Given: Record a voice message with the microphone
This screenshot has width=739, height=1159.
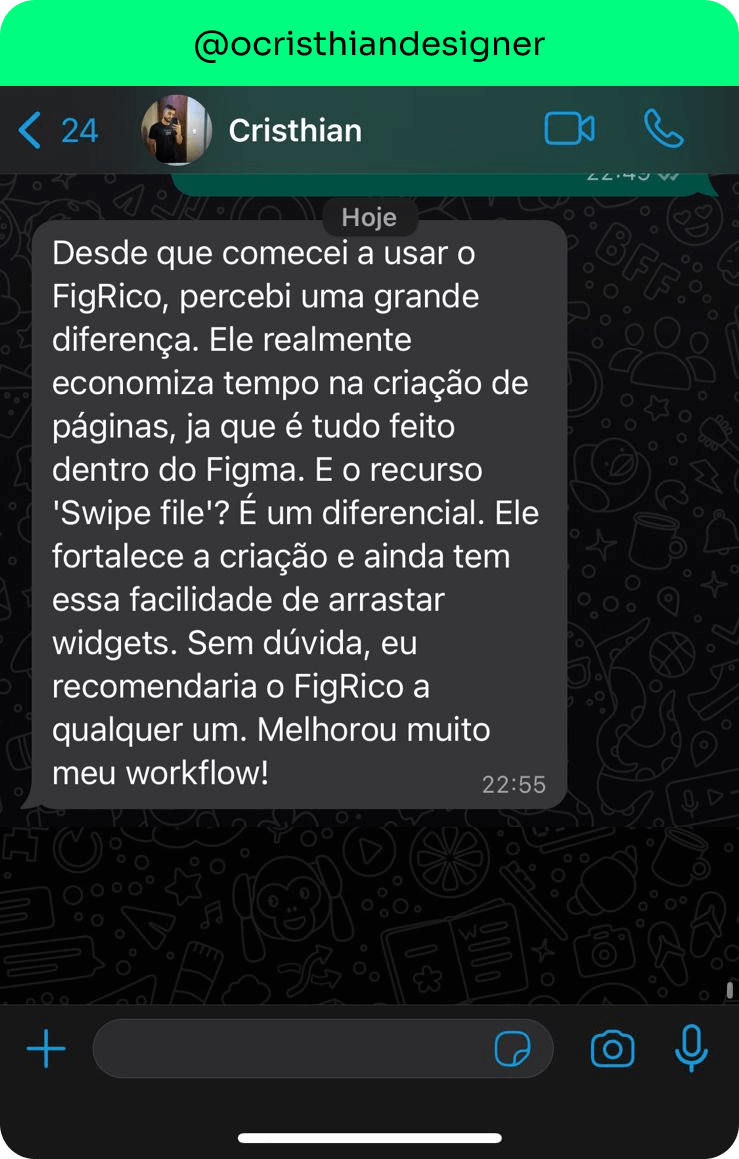Looking at the screenshot, I should (x=691, y=1048).
